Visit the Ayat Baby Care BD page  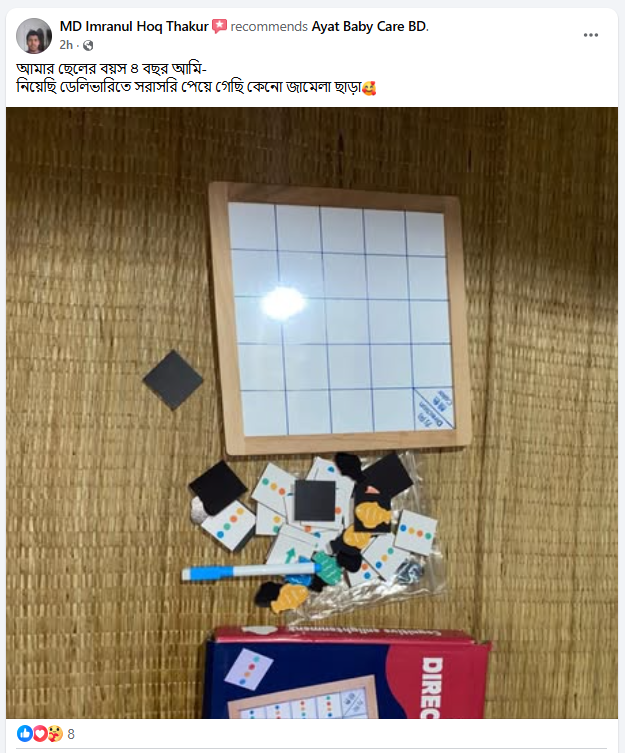click(x=369, y=27)
